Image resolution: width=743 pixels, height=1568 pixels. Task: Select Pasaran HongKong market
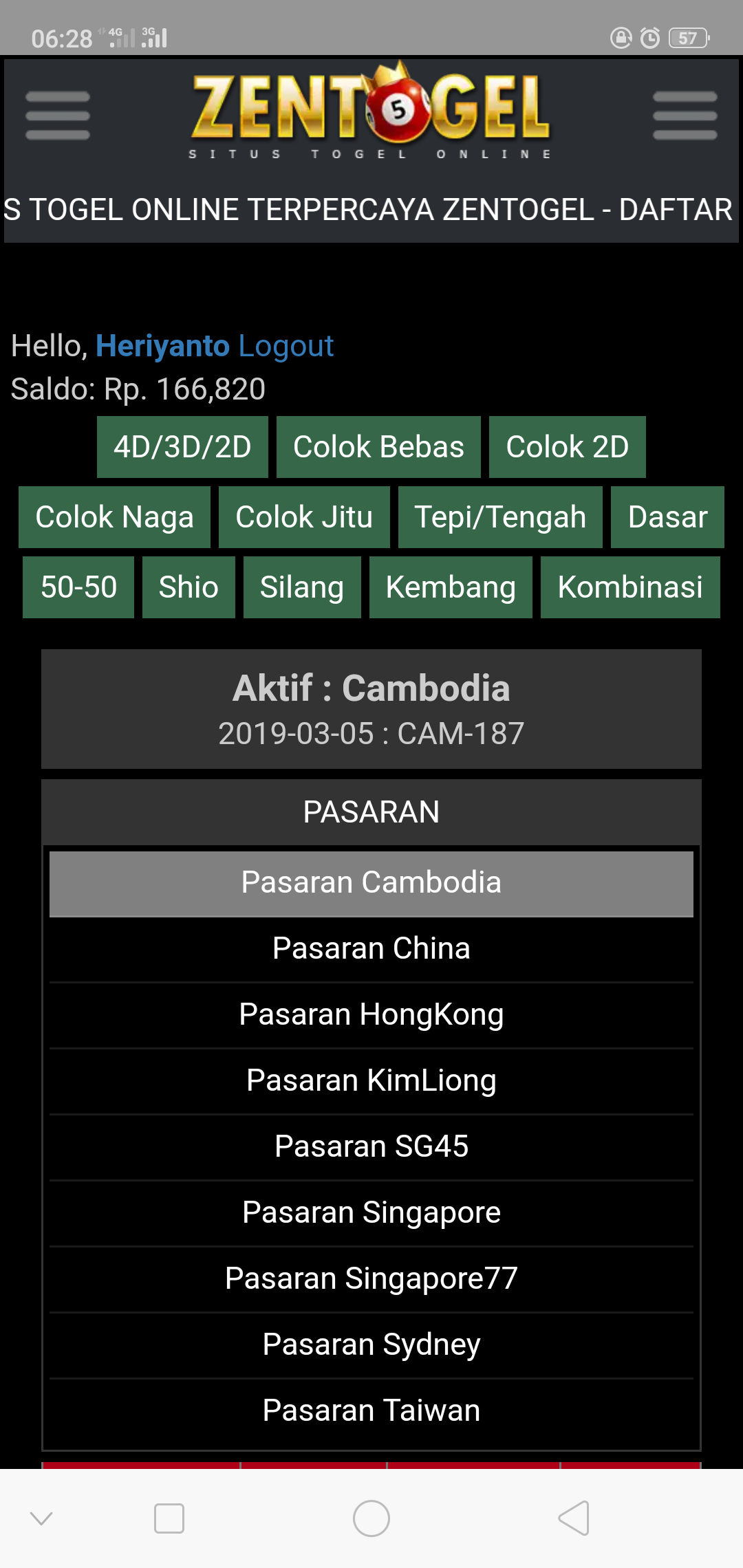tap(371, 1015)
